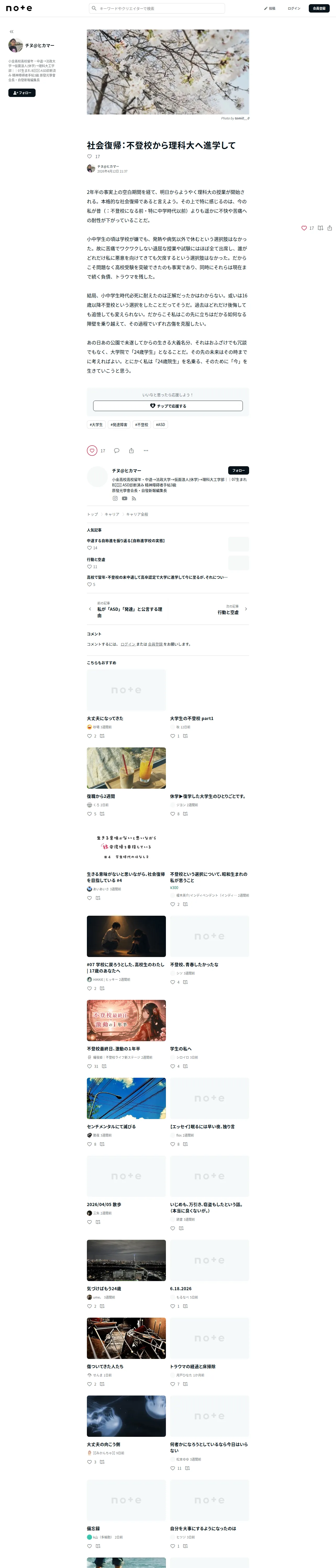Screen dimensions: 336x1568
Task: Tap チップで応援する button
Action: tap(168, 406)
